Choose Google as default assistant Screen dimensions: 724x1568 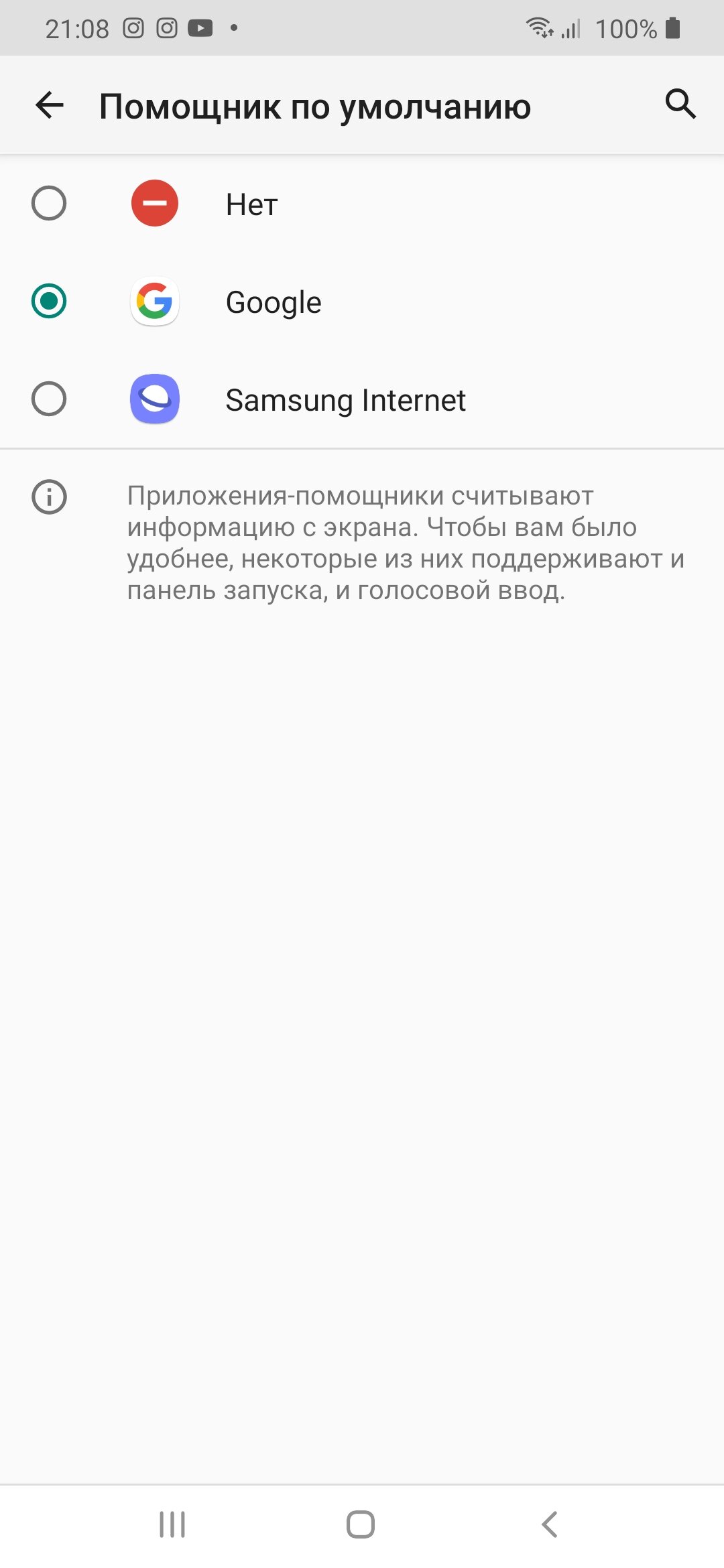click(362, 302)
